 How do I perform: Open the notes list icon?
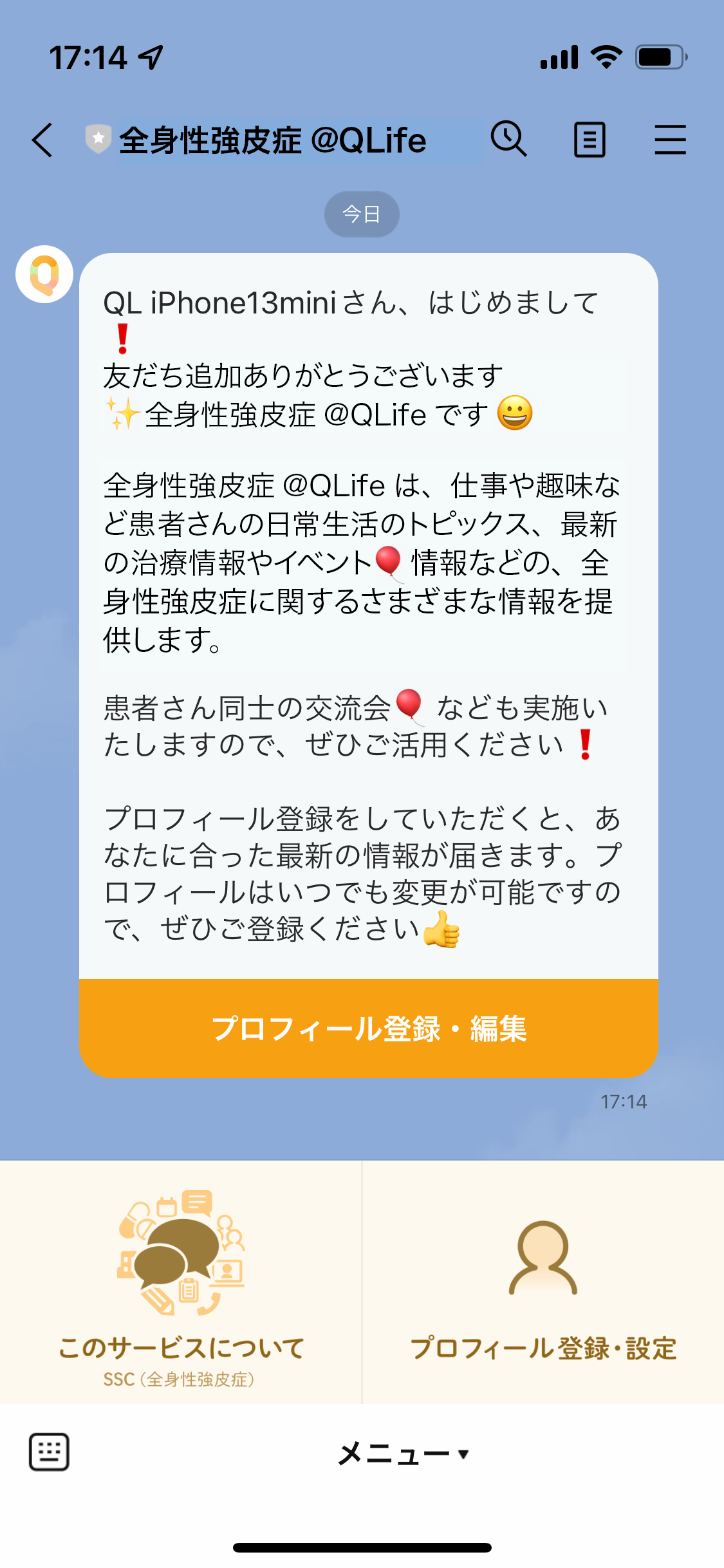589,140
